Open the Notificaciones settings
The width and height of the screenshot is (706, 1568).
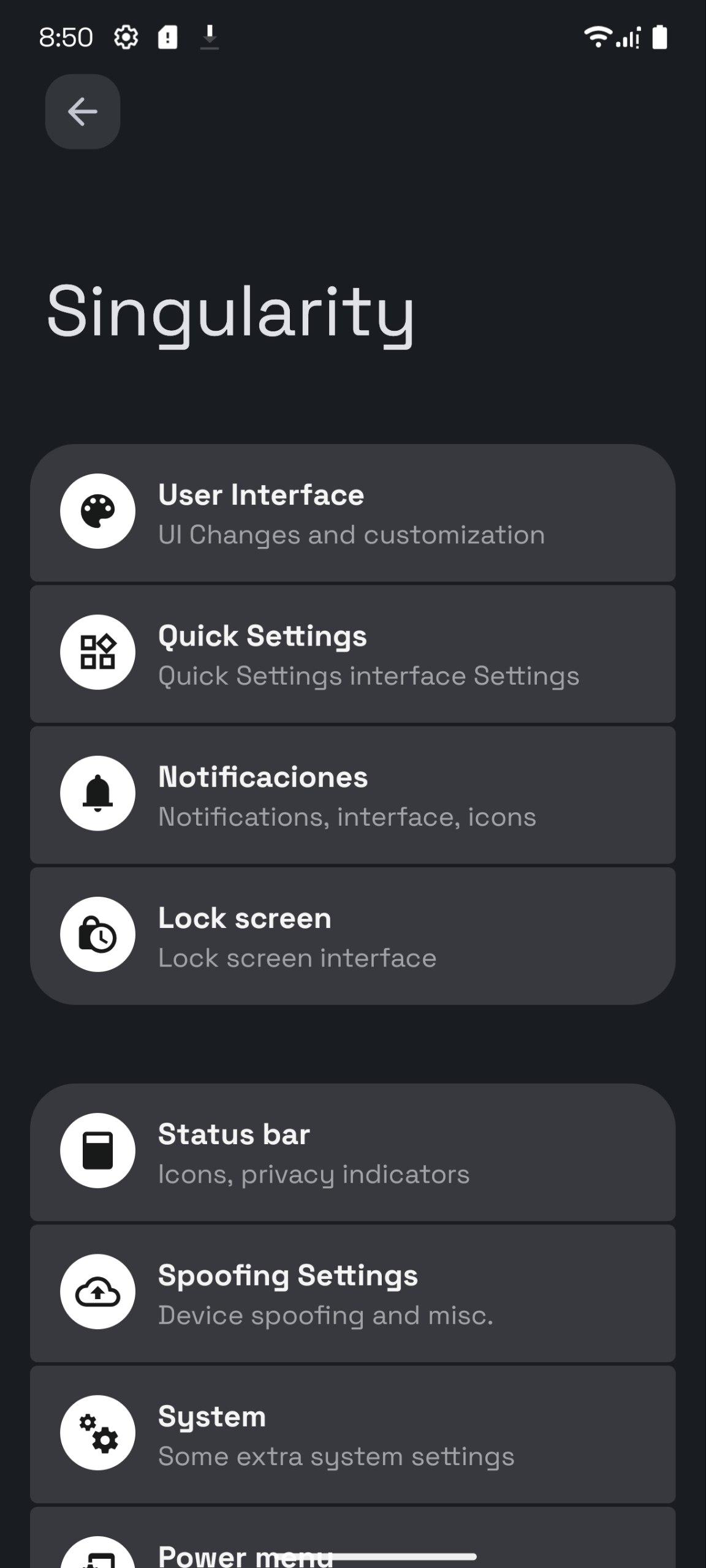tap(352, 795)
